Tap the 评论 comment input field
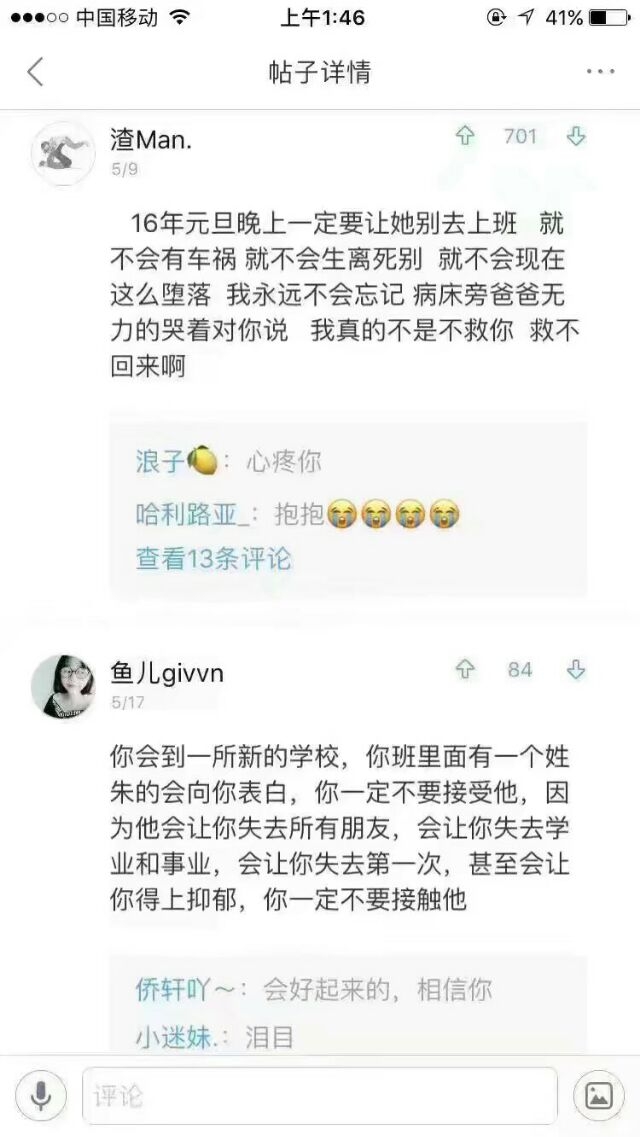Image resolution: width=640 pixels, height=1137 pixels. click(320, 1096)
